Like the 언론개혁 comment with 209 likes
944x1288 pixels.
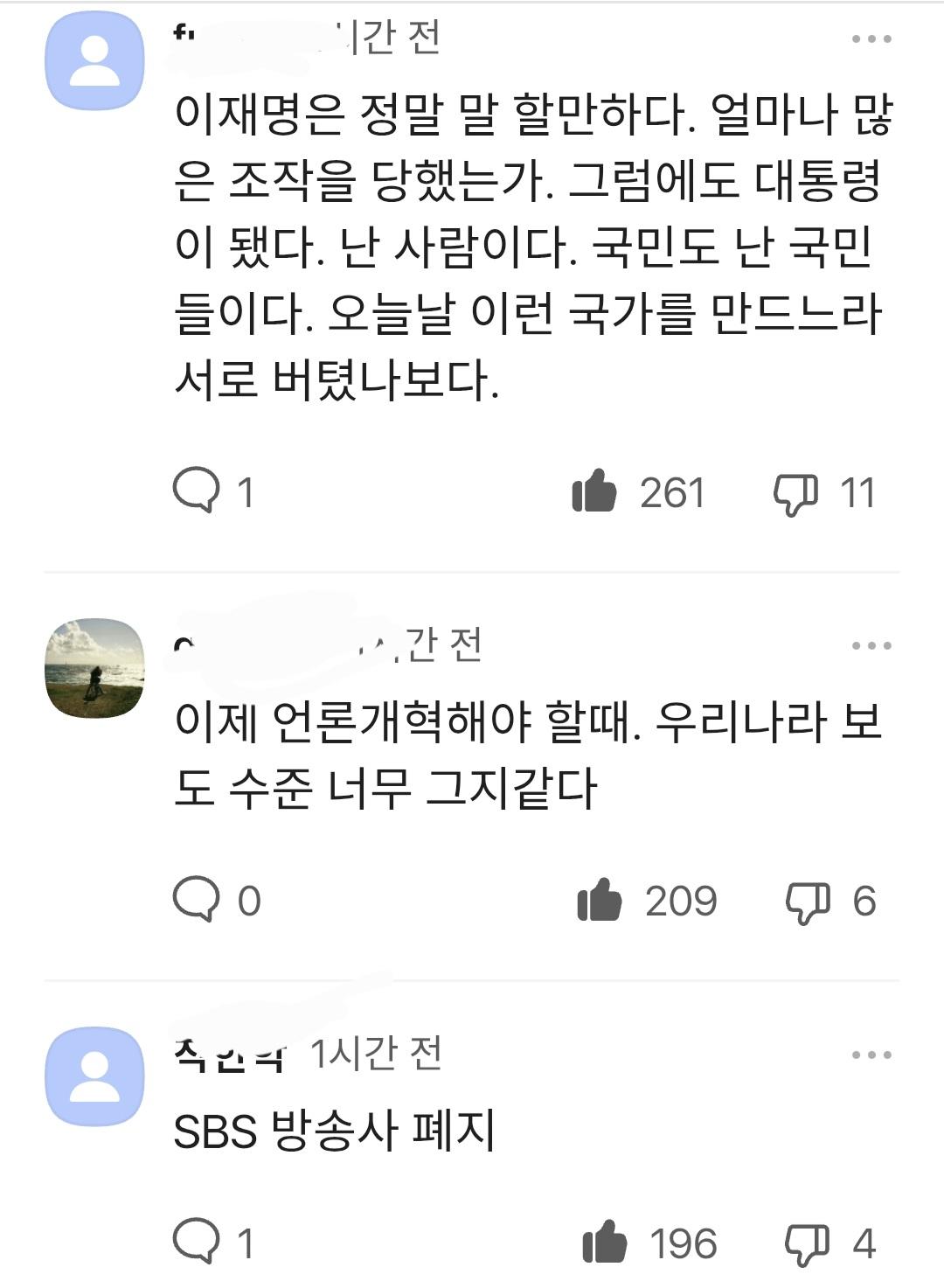[600, 901]
